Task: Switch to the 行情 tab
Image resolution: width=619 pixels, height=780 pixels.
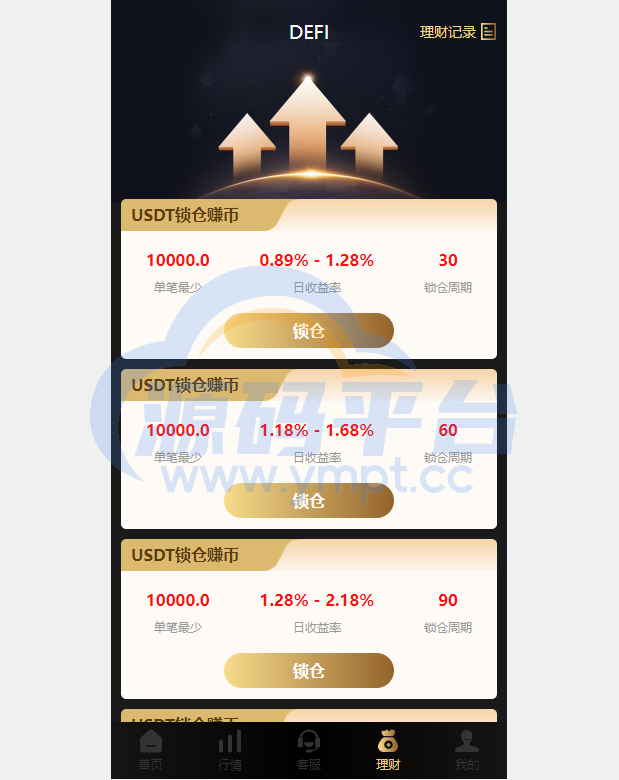Action: (x=230, y=751)
